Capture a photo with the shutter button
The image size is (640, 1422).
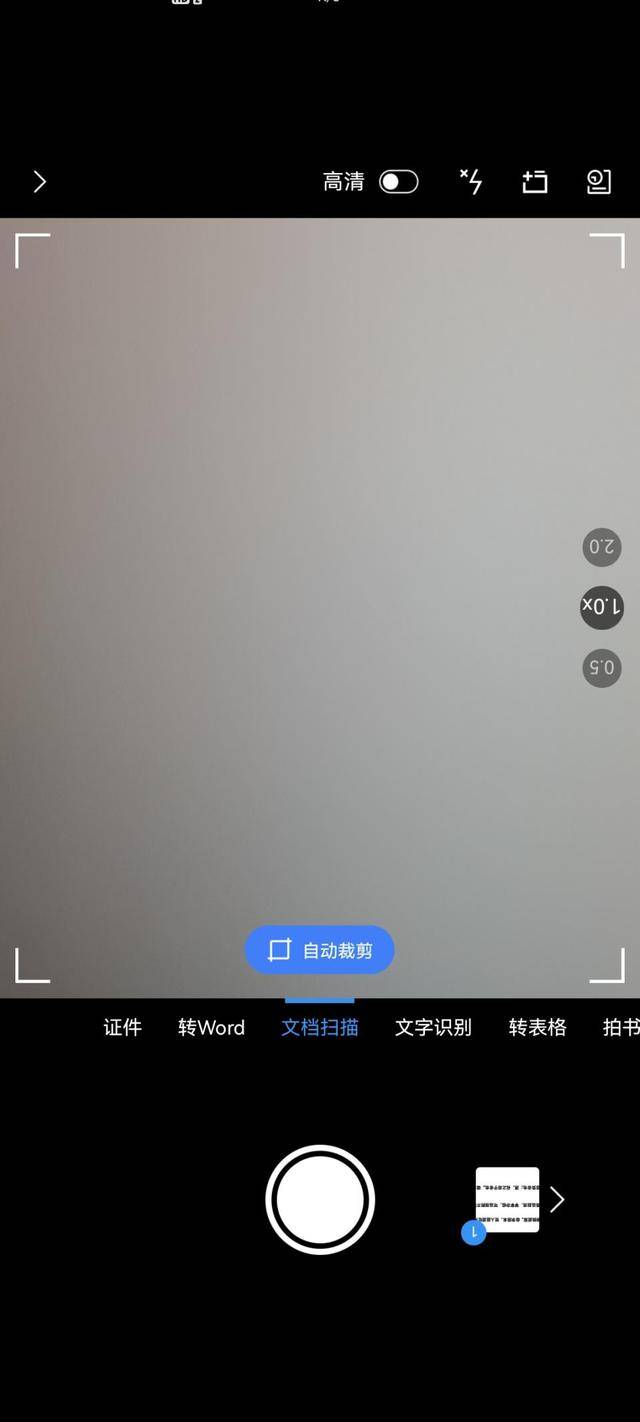pos(320,1199)
